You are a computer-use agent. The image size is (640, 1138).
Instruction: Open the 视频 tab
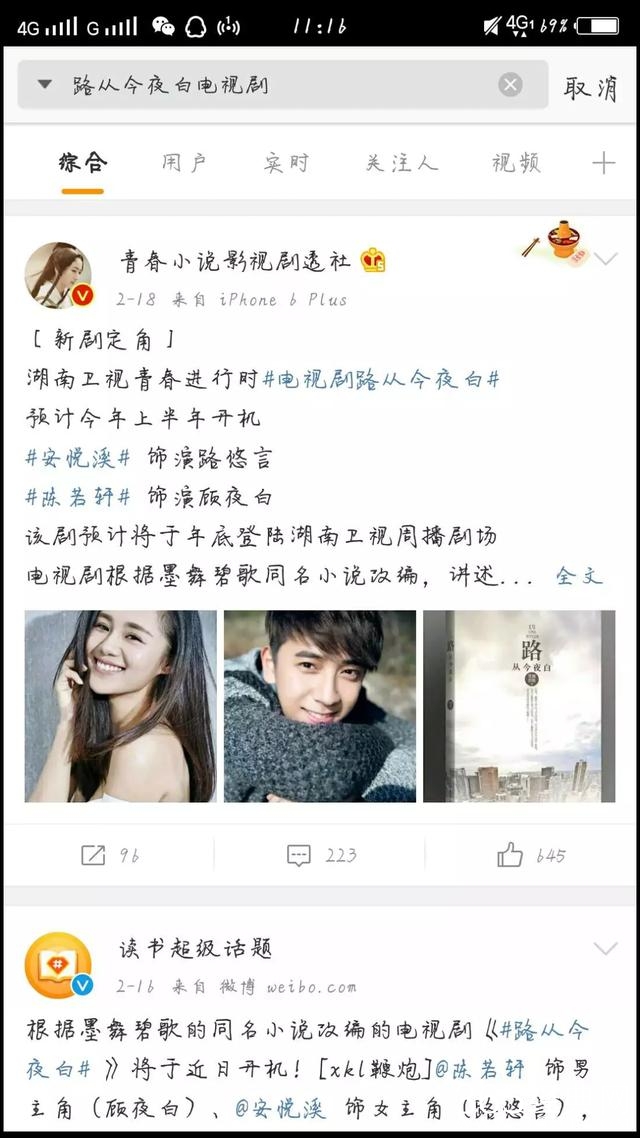516,163
